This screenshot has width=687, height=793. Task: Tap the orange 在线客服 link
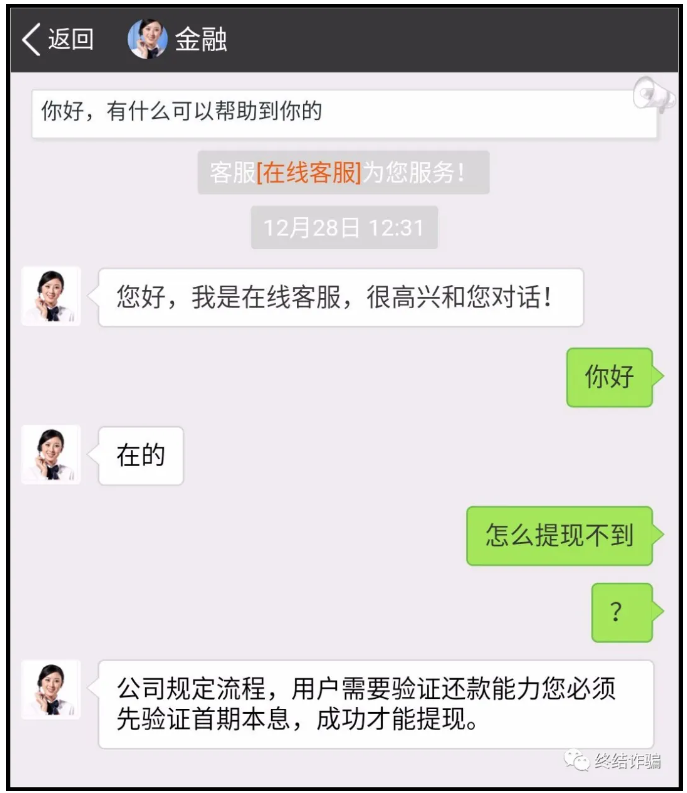point(308,173)
